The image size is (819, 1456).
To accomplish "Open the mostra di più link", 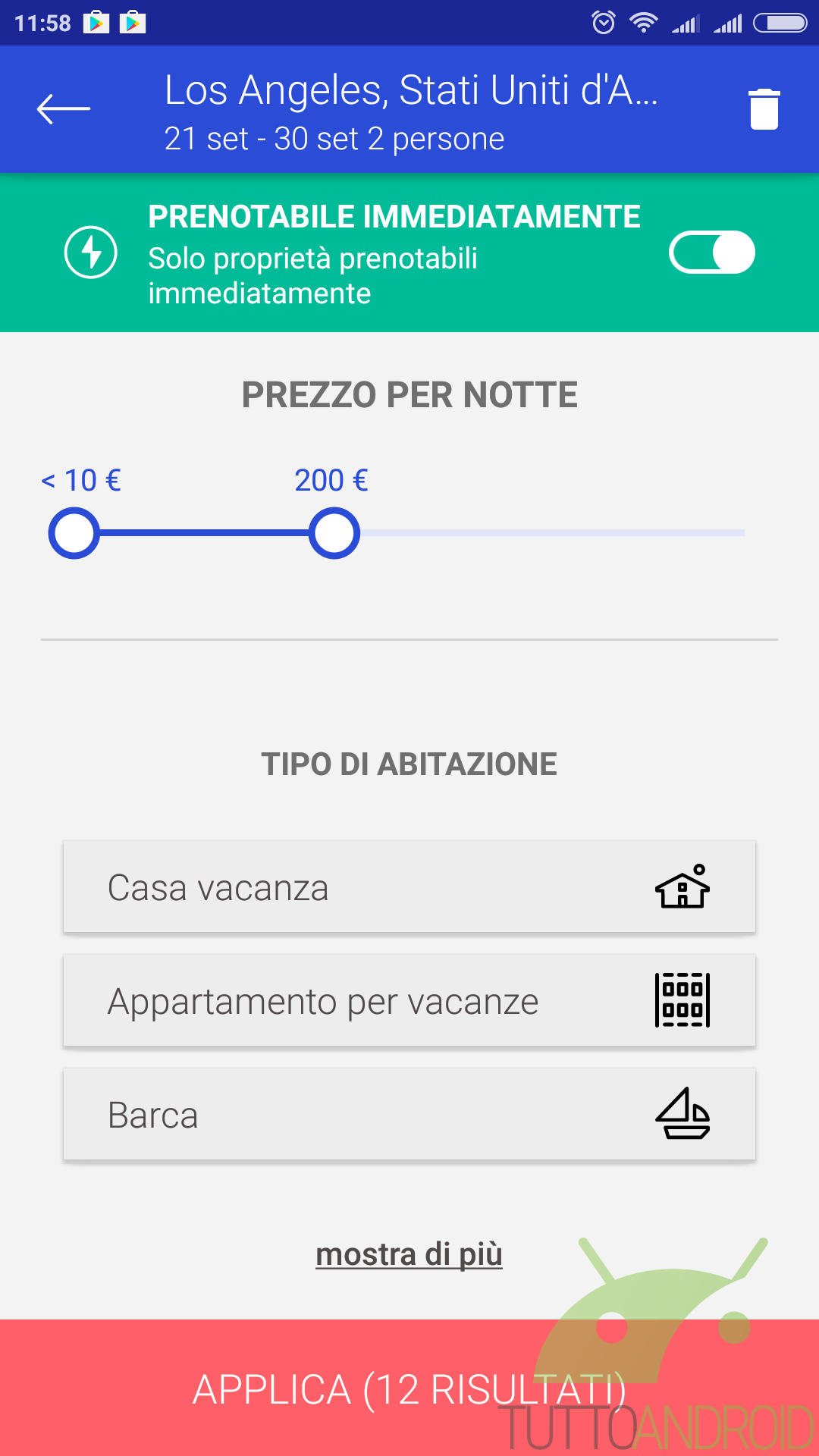I will [409, 1254].
